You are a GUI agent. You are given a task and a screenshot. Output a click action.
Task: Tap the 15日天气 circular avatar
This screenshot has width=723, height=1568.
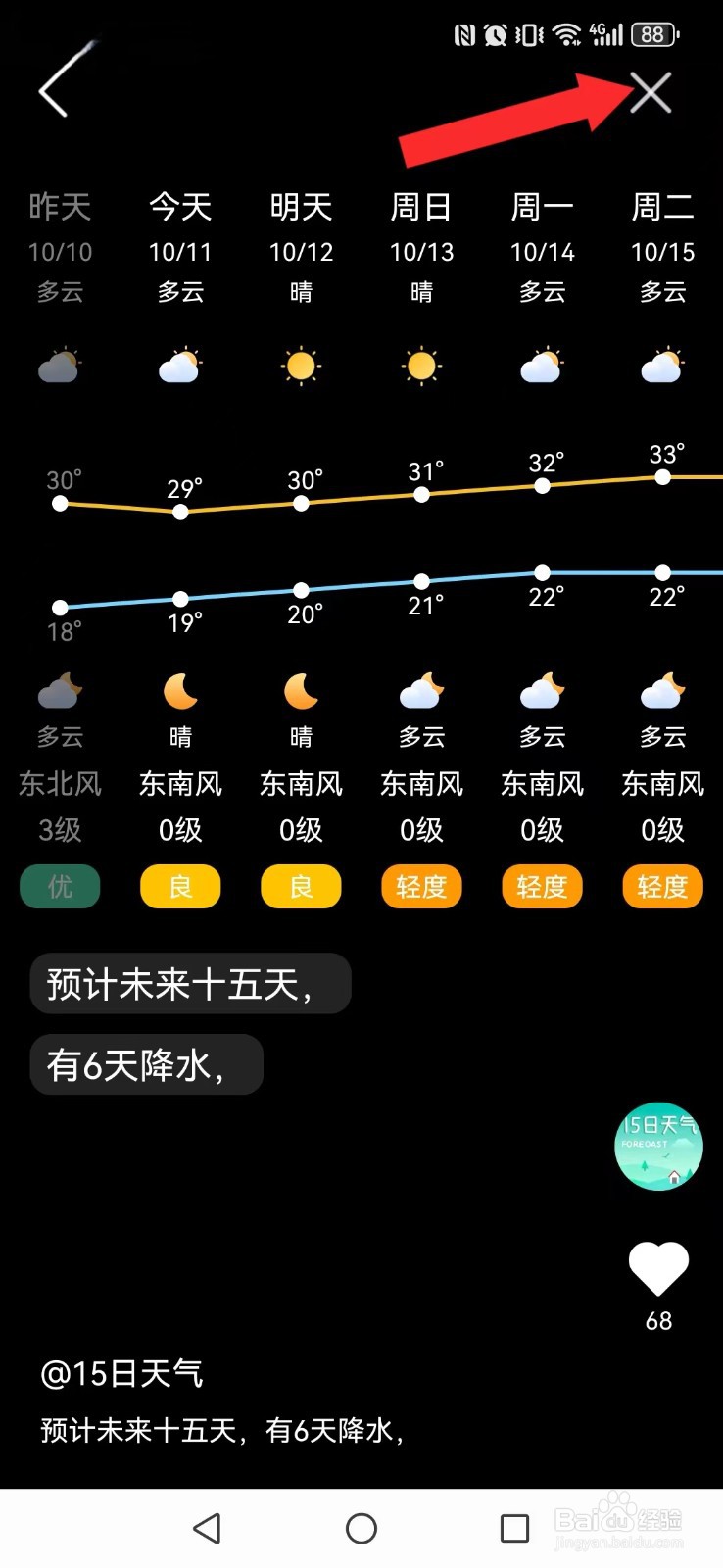[657, 1147]
